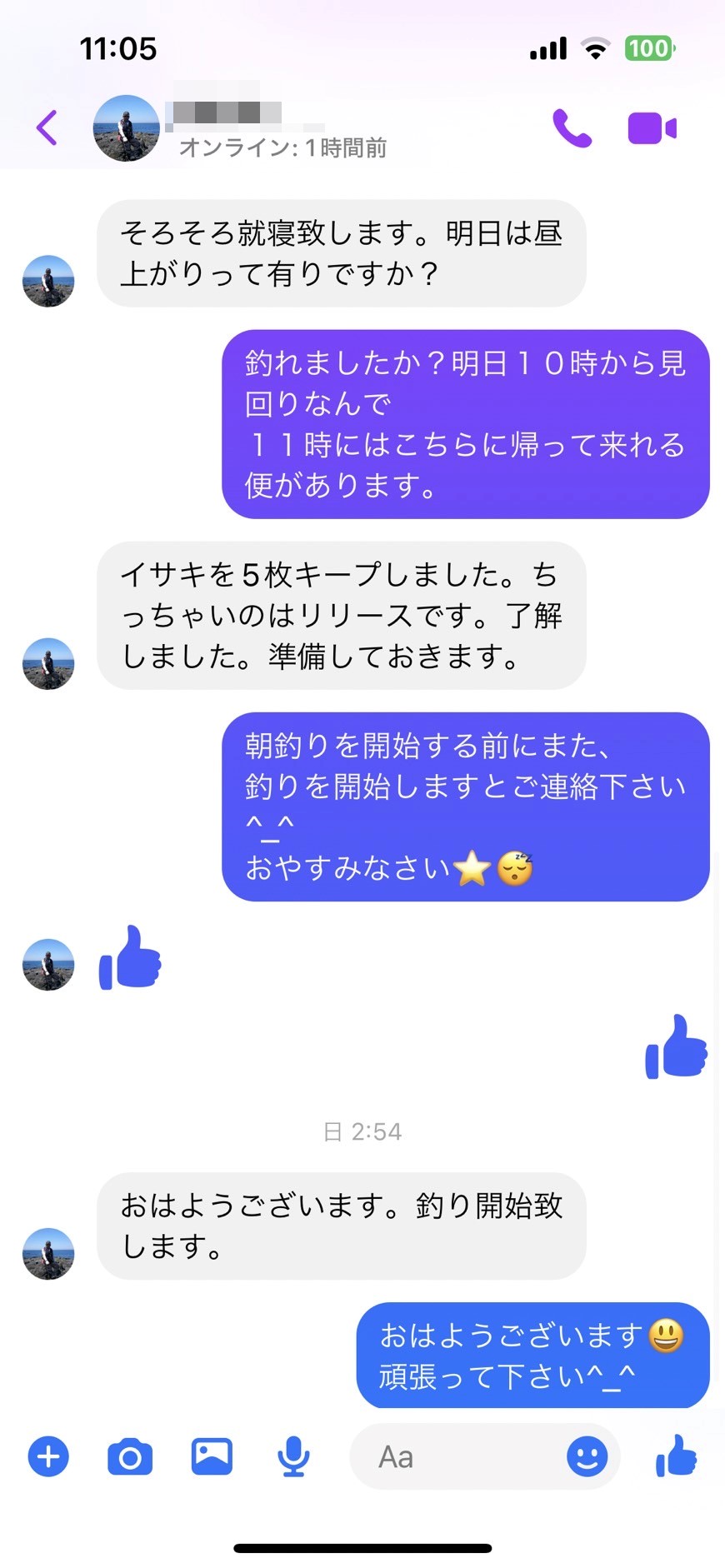
Task: Tap the sender's avatar beside their good morning message
Action: [47, 1254]
